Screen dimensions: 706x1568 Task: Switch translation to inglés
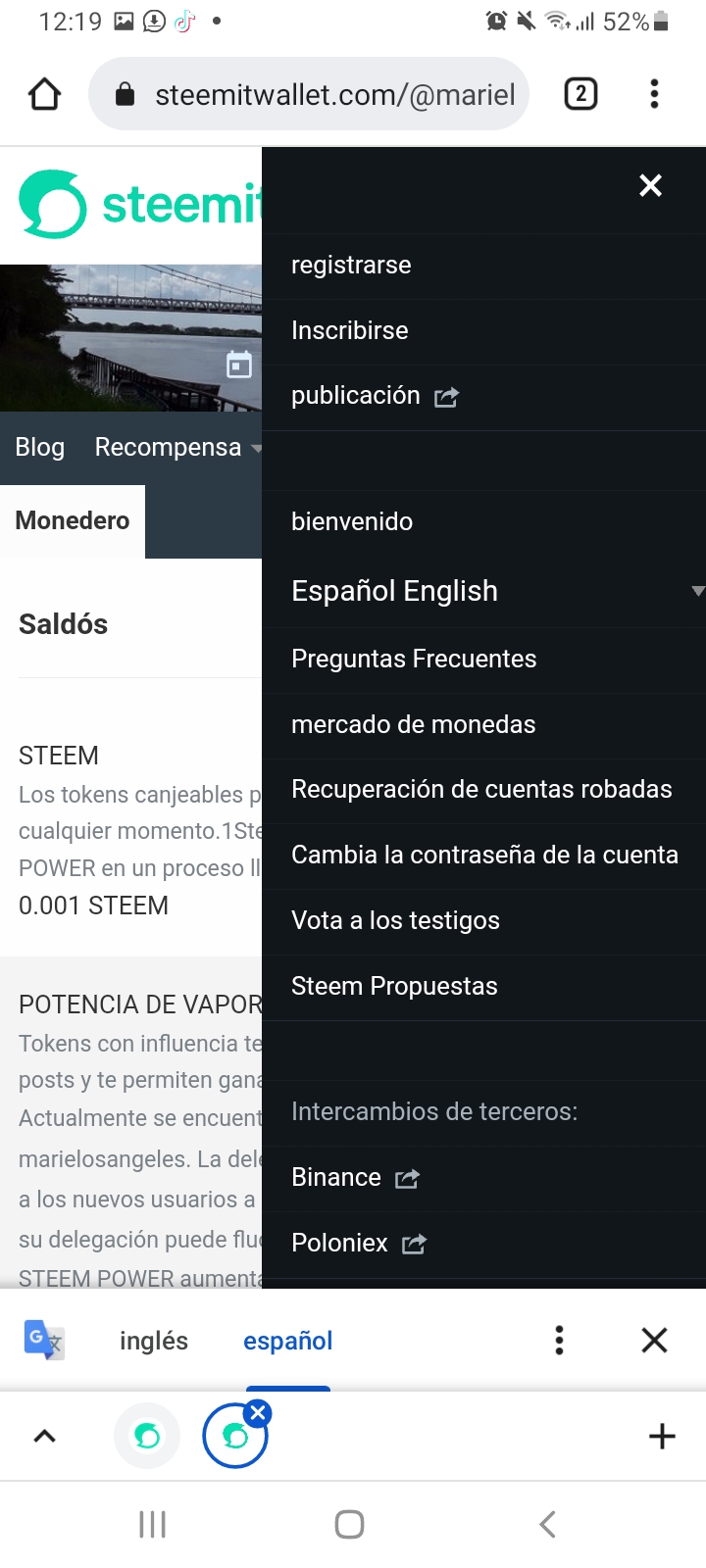[x=154, y=1341]
